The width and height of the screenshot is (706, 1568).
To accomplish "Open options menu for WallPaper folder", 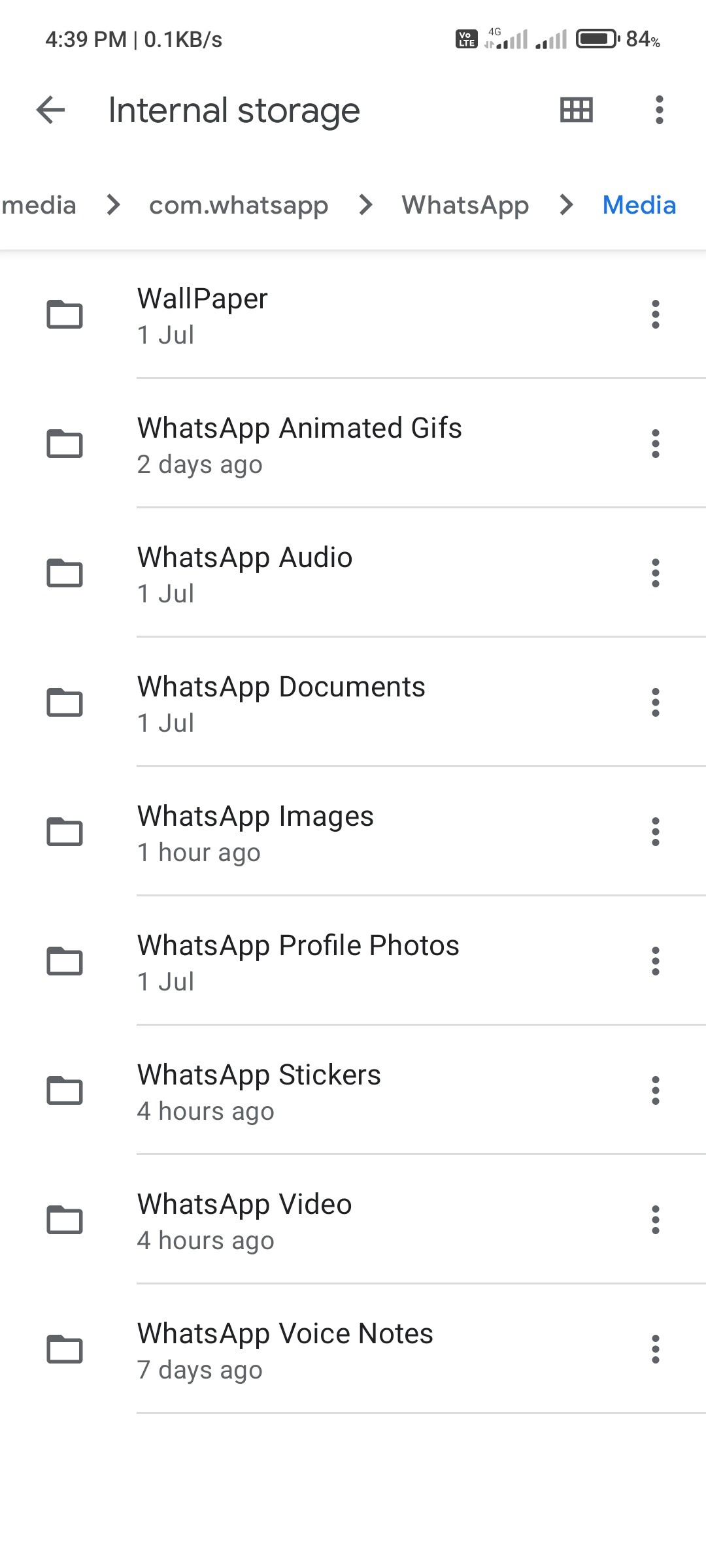I will [x=655, y=316].
